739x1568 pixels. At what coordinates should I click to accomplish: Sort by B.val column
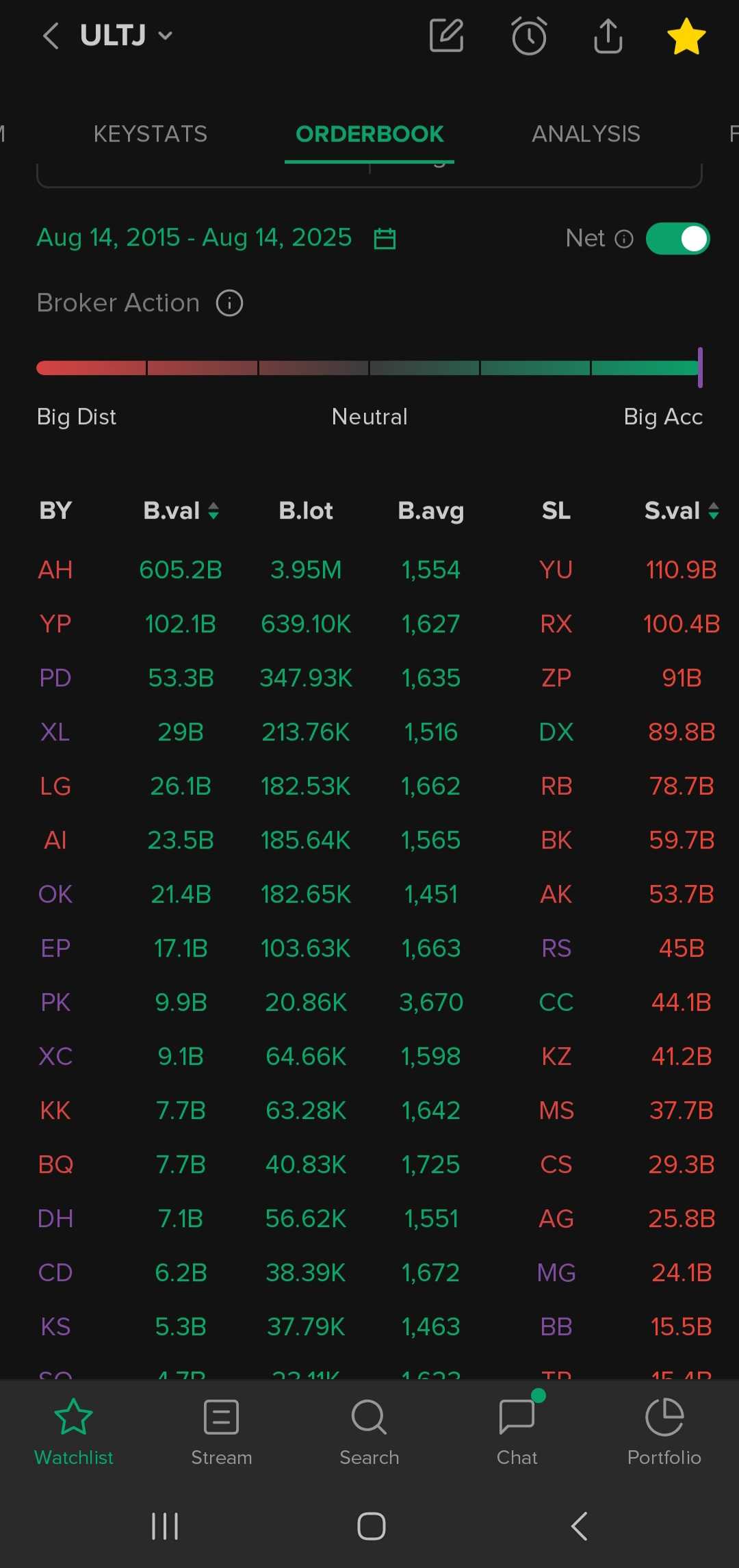[181, 511]
